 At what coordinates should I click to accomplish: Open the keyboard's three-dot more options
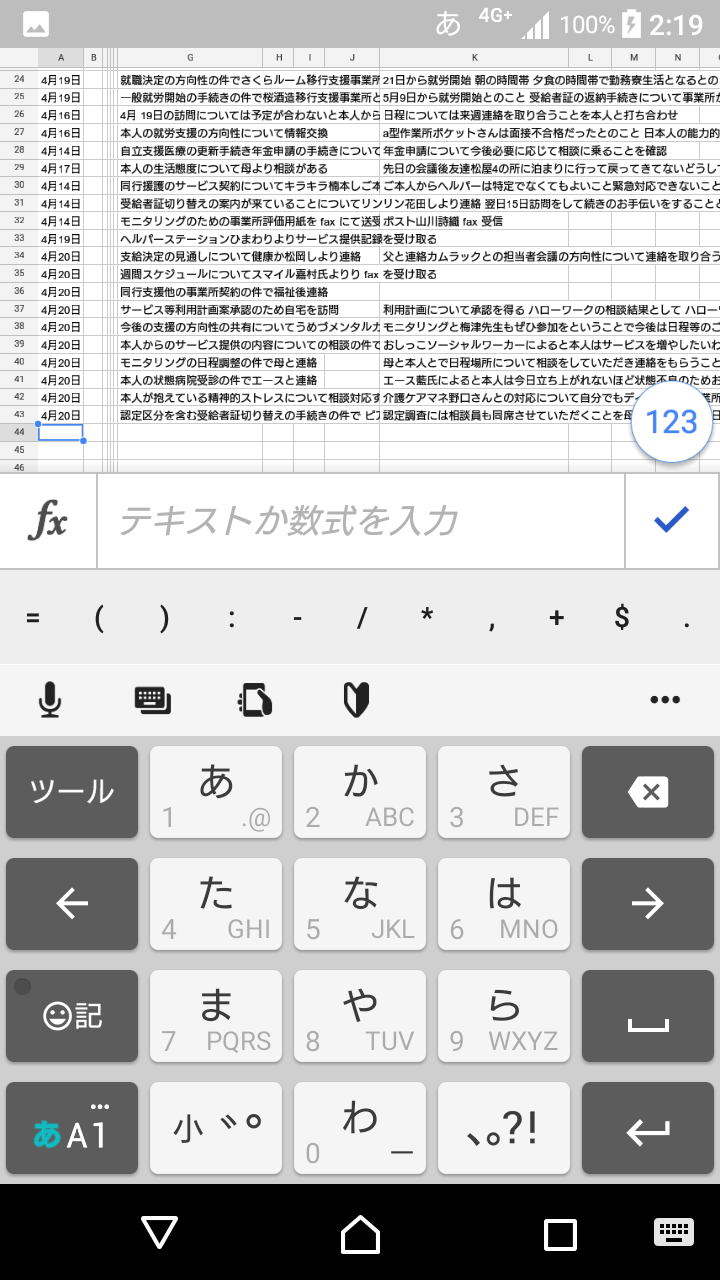(x=665, y=700)
